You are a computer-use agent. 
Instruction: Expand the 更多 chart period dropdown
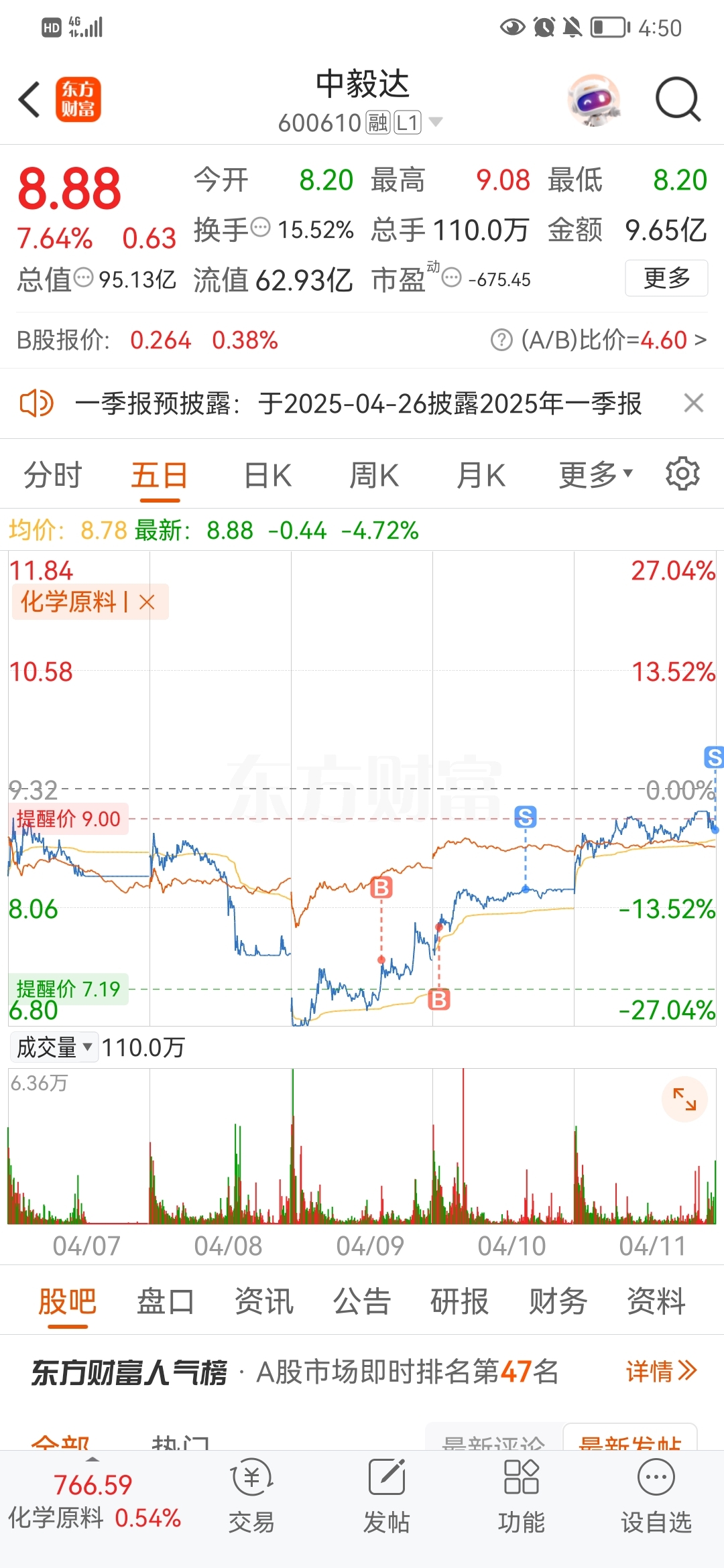pyautogui.click(x=596, y=475)
